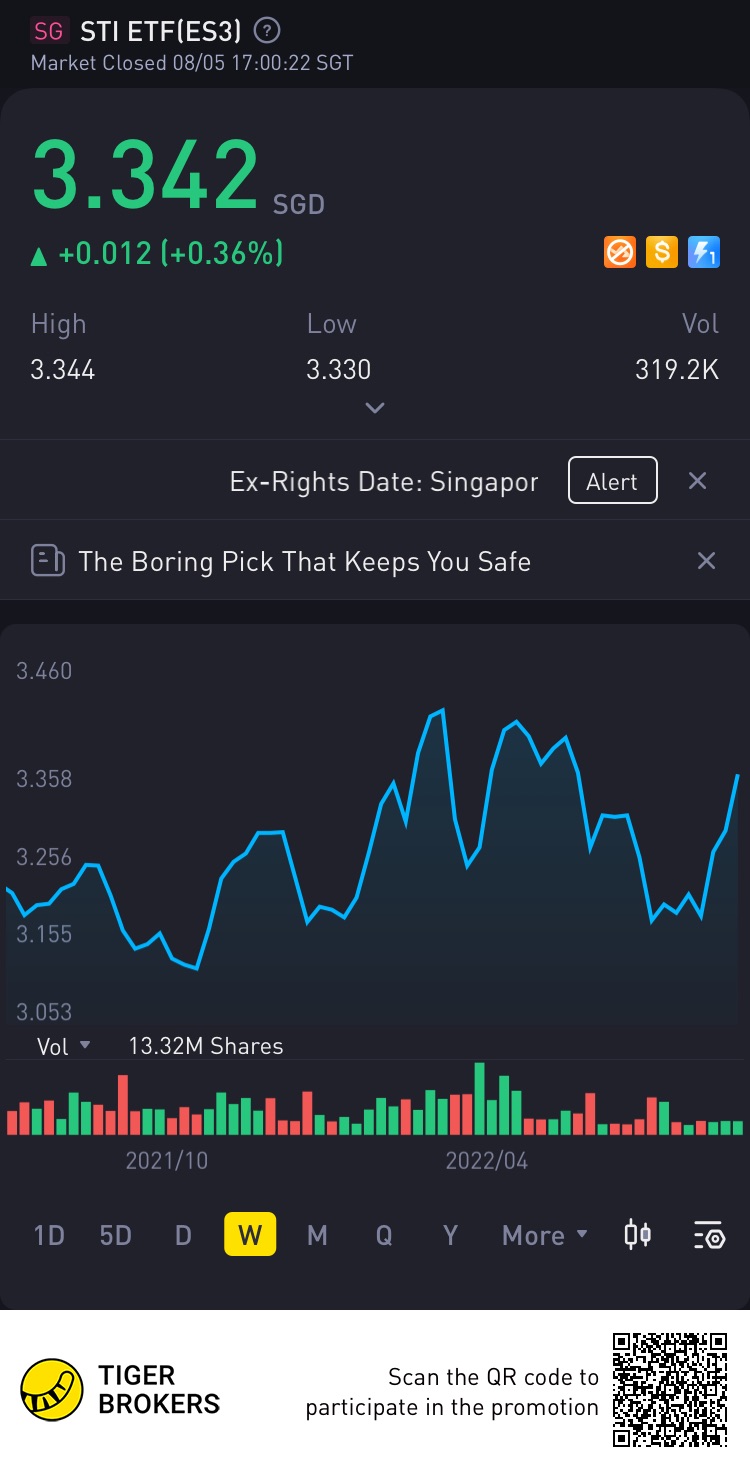Open chart display settings icon
This screenshot has height=1470, width=750.
point(709,1236)
